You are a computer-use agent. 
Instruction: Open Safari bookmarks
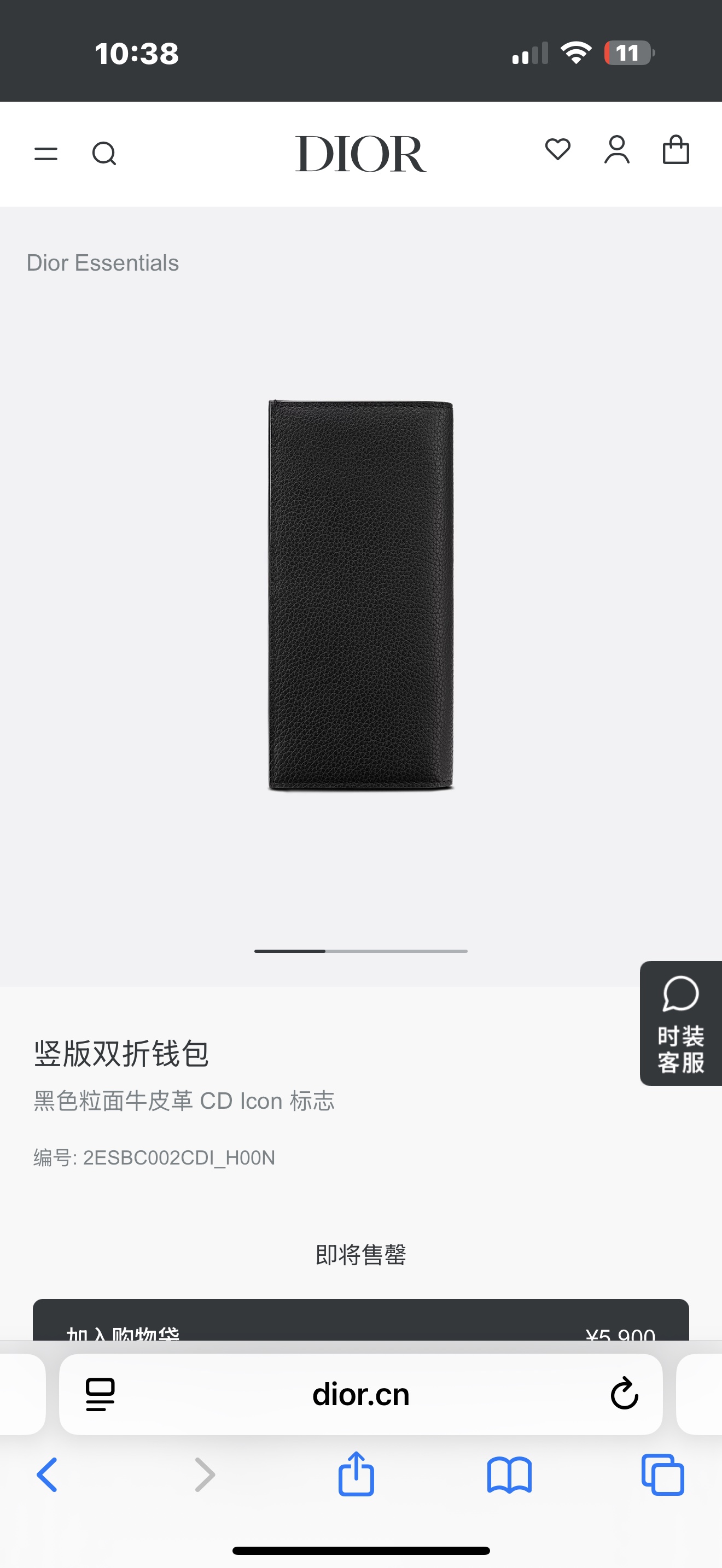click(x=510, y=1475)
